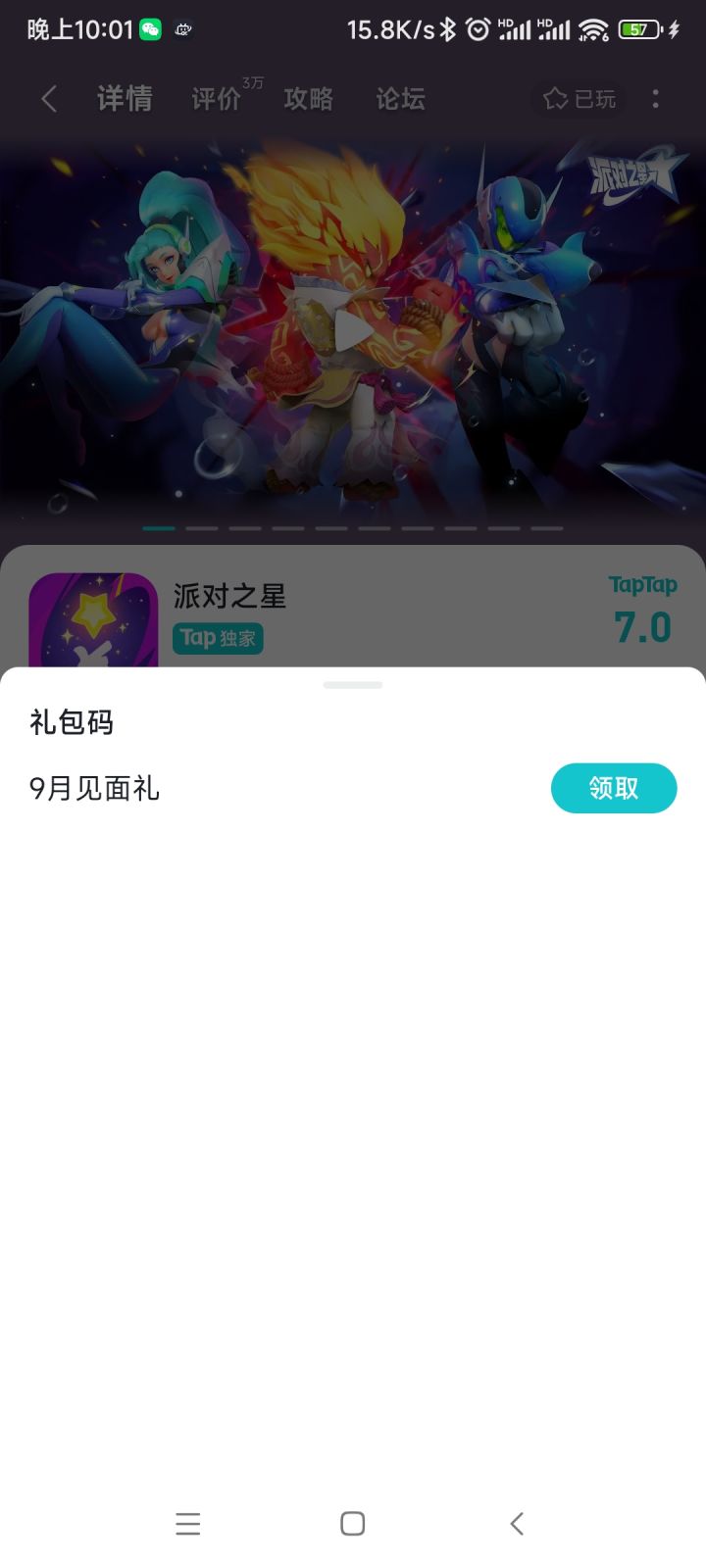Select the first highlighted carousel dot
Image resolution: width=706 pixels, height=1568 pixels.
pos(158,527)
